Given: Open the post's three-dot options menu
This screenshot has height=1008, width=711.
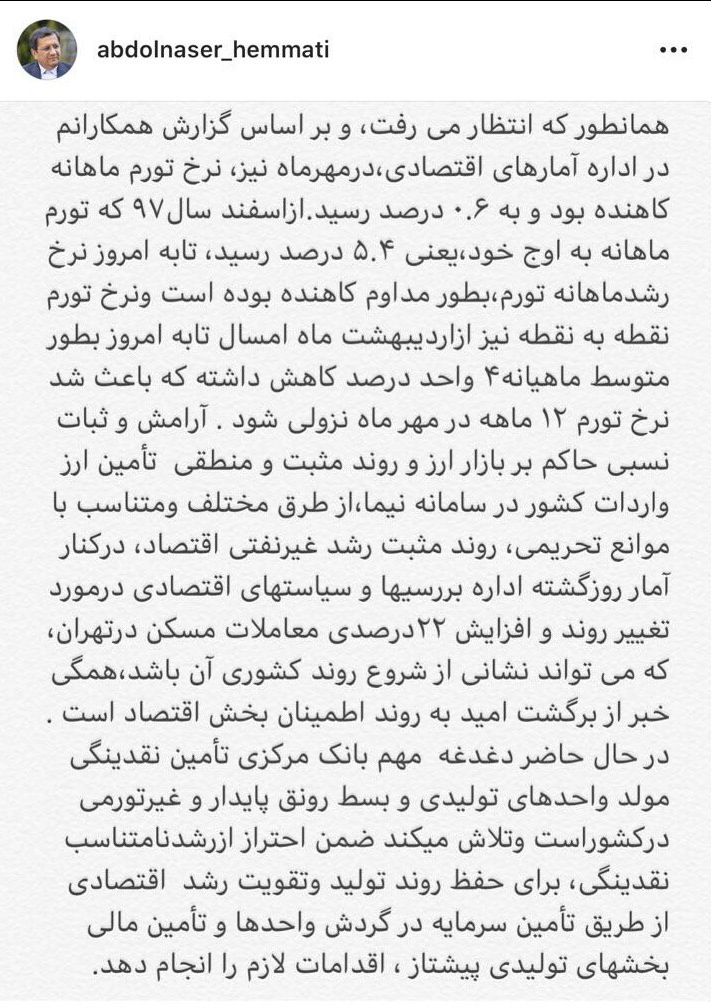Looking at the screenshot, I should click(672, 50).
